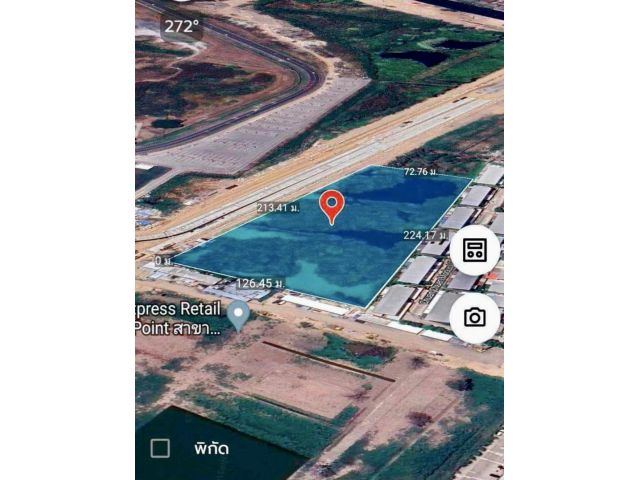Tap the red pin on the land plot

click(333, 207)
